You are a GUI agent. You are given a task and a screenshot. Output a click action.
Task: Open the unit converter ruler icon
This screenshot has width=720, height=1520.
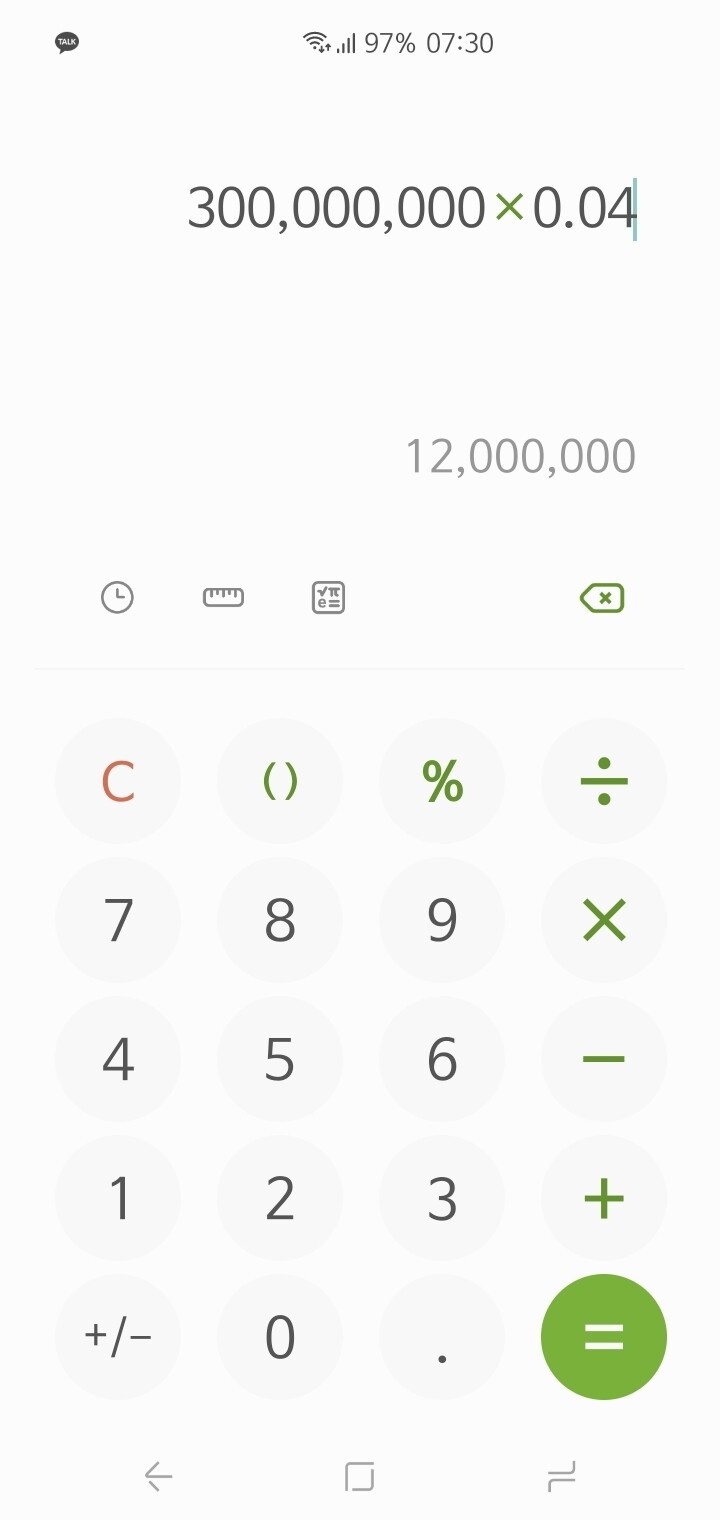click(223, 598)
